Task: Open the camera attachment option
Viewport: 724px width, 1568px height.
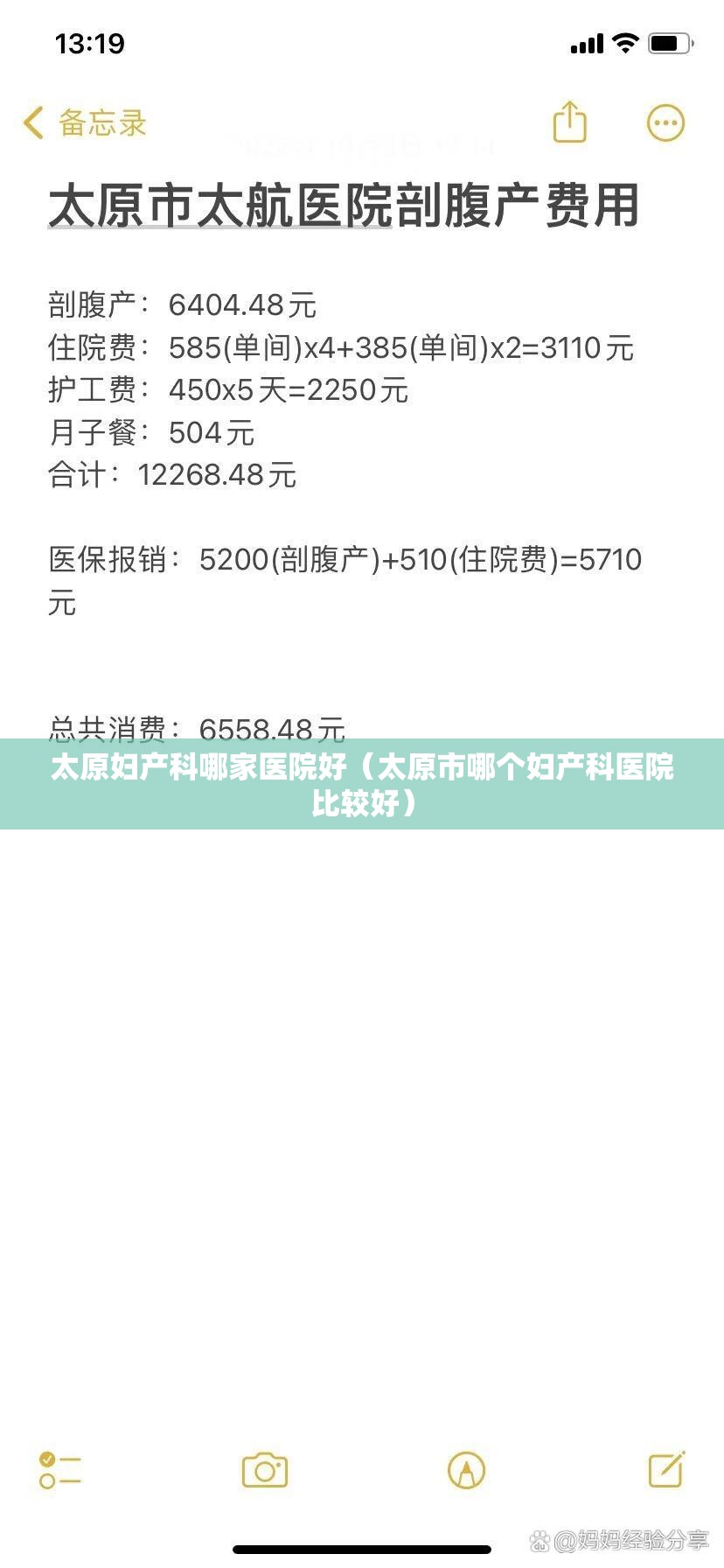Action: [264, 1470]
